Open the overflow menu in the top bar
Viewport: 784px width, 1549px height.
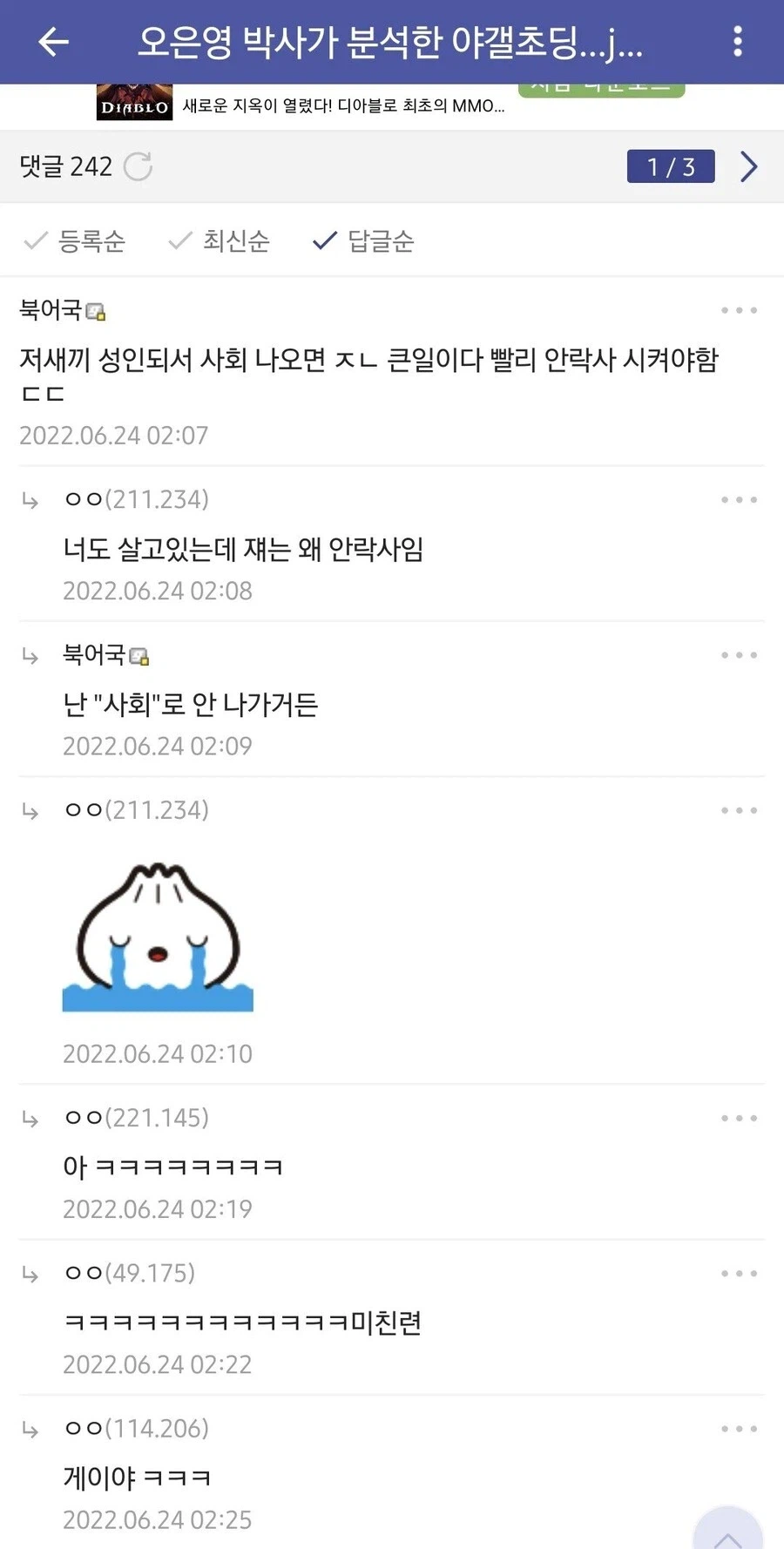[737, 41]
